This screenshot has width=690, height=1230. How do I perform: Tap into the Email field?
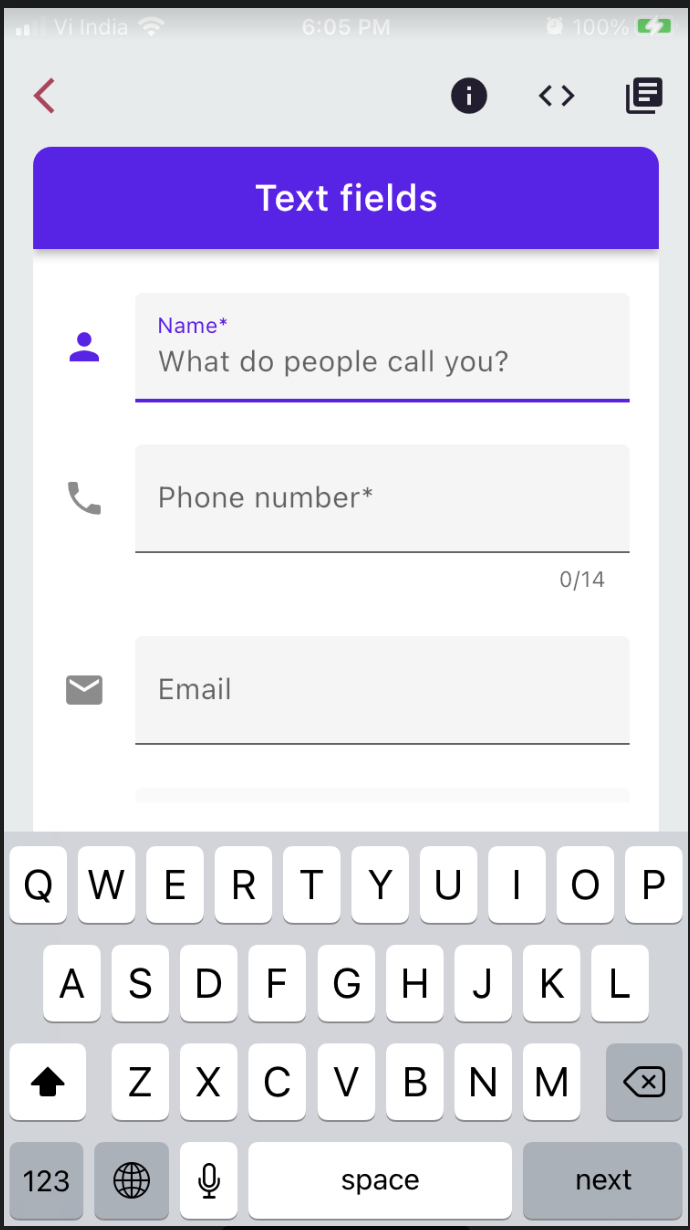[382, 690]
